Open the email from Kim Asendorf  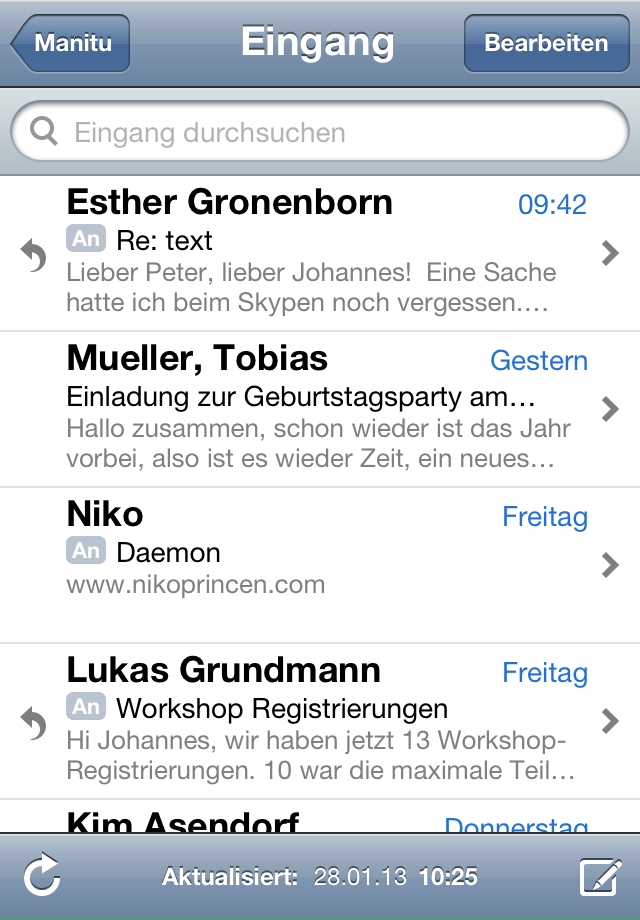[x=320, y=820]
